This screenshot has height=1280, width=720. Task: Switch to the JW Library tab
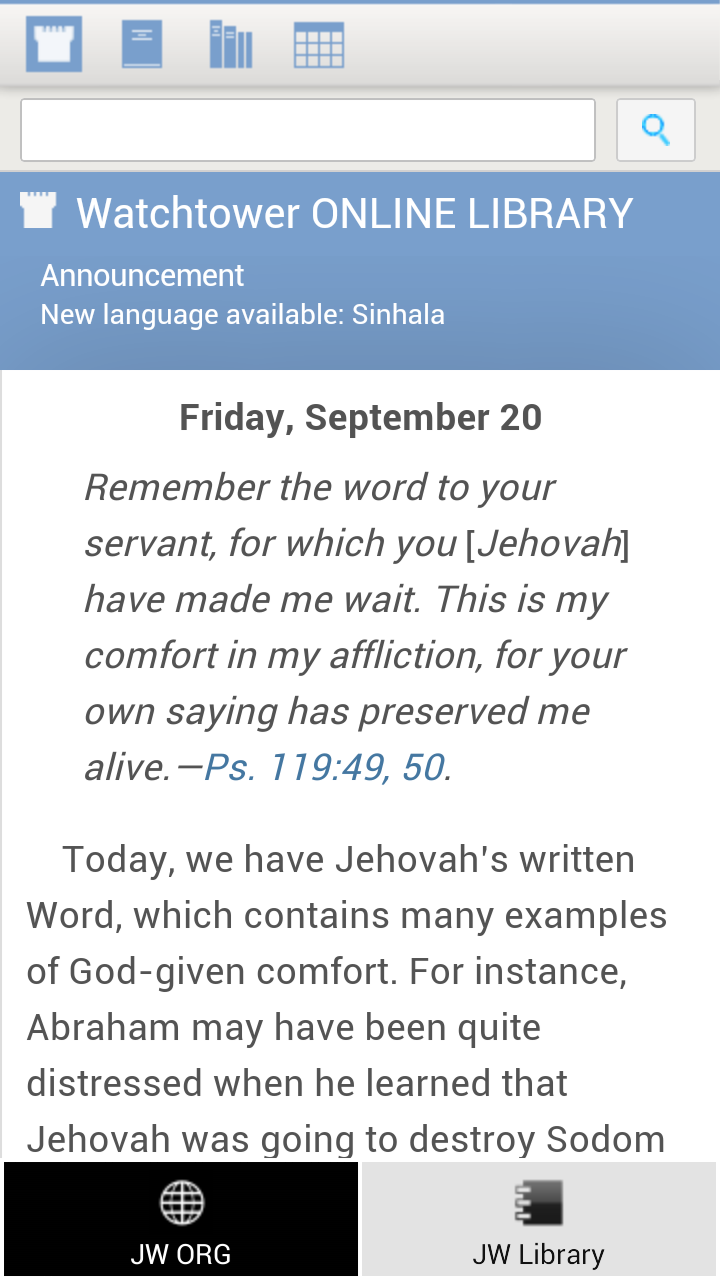tap(539, 1220)
